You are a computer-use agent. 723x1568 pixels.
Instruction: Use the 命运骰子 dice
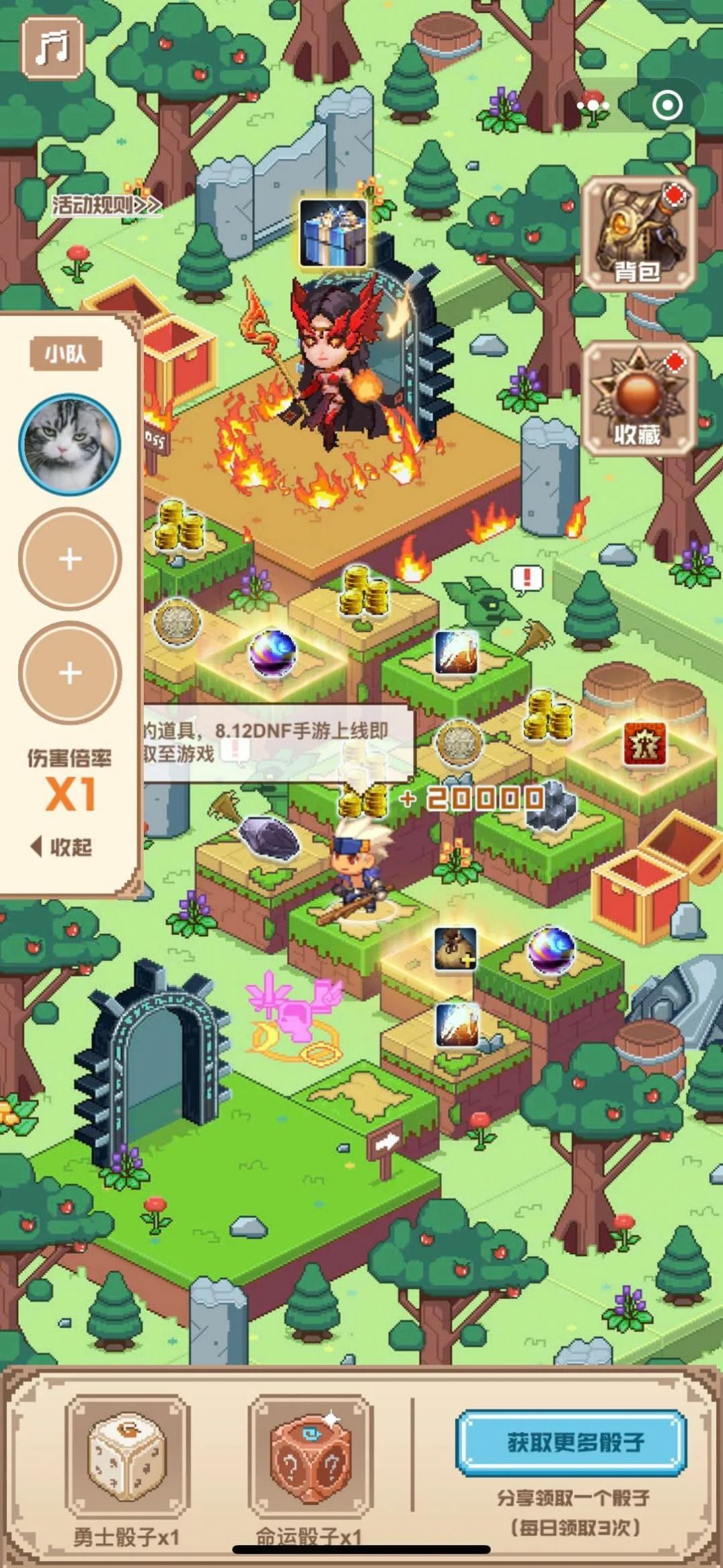[x=310, y=1452]
